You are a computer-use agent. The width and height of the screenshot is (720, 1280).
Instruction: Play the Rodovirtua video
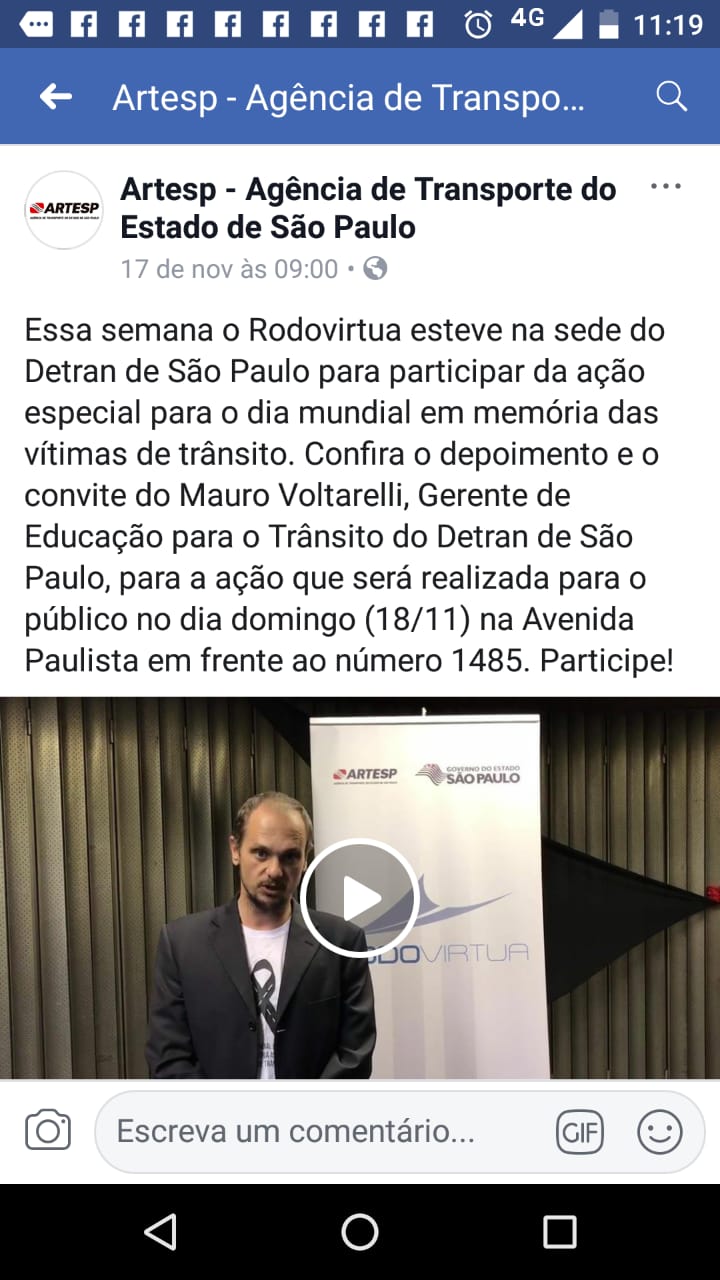(x=360, y=898)
